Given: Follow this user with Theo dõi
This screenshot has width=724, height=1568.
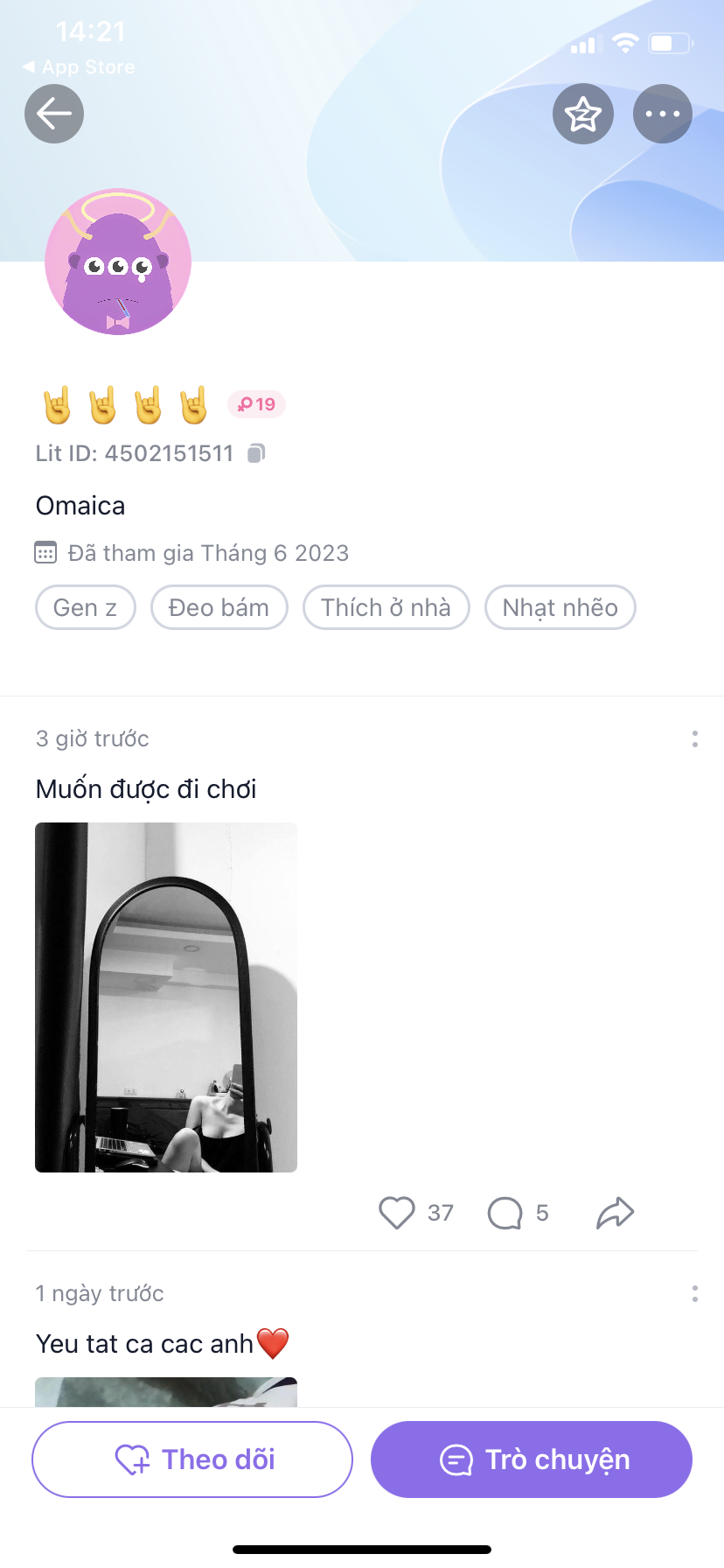Looking at the screenshot, I should tap(192, 1459).
